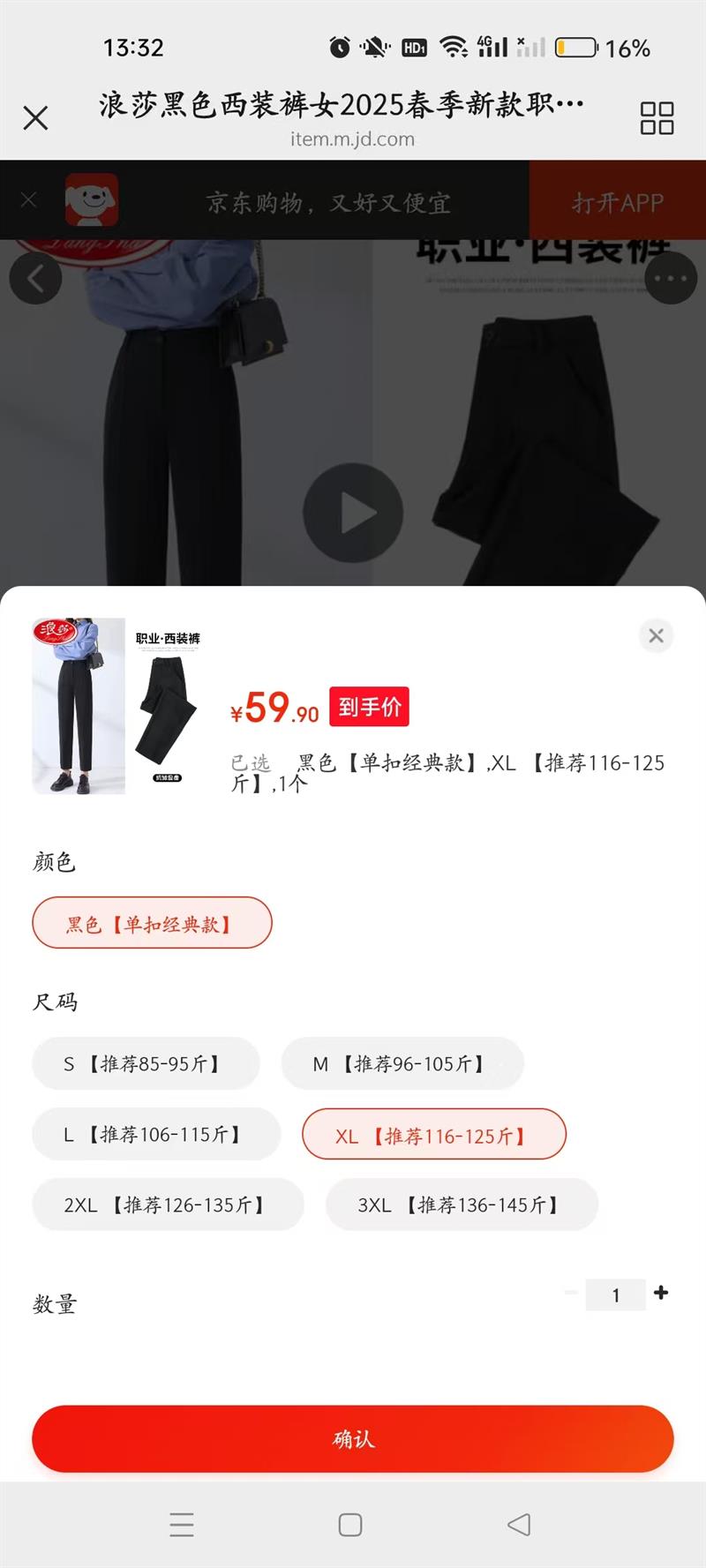Tap the more options ellipsis icon
The image size is (706, 1568).
[x=671, y=279]
